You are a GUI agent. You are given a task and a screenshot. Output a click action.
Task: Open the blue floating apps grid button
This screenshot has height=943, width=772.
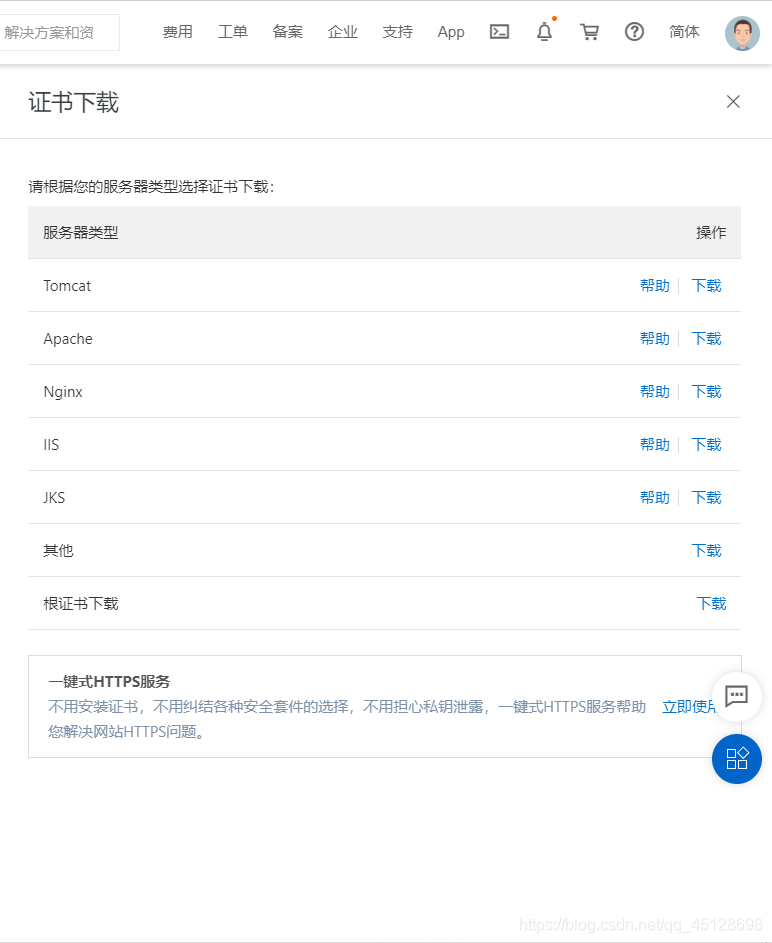point(737,759)
